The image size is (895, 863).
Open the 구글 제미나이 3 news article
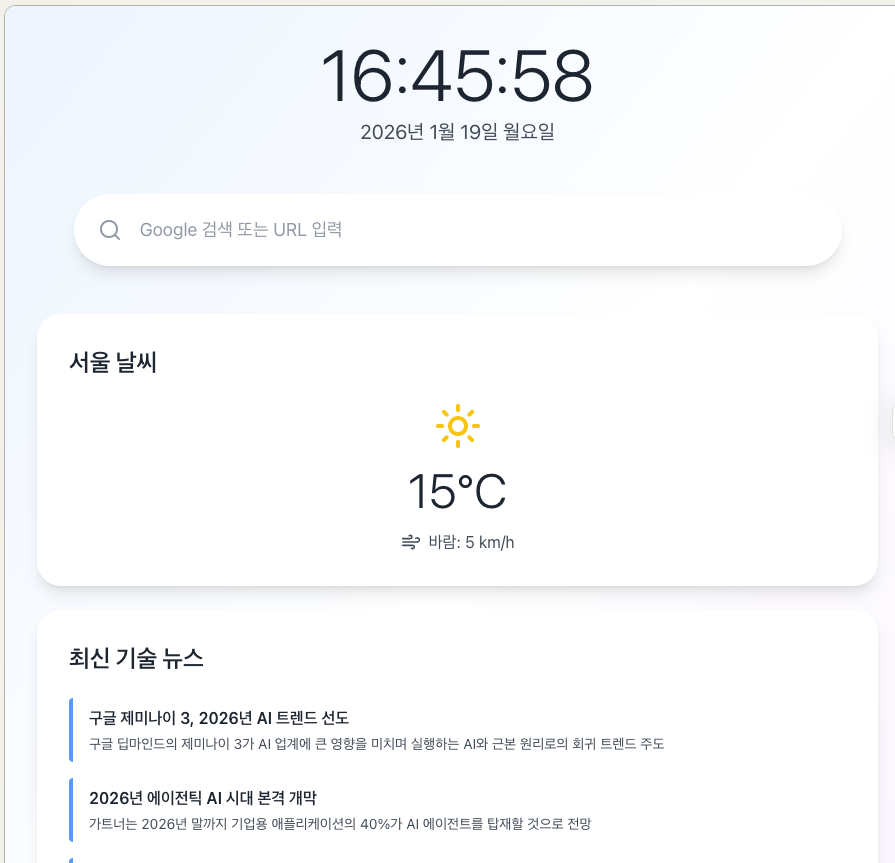(x=219, y=719)
